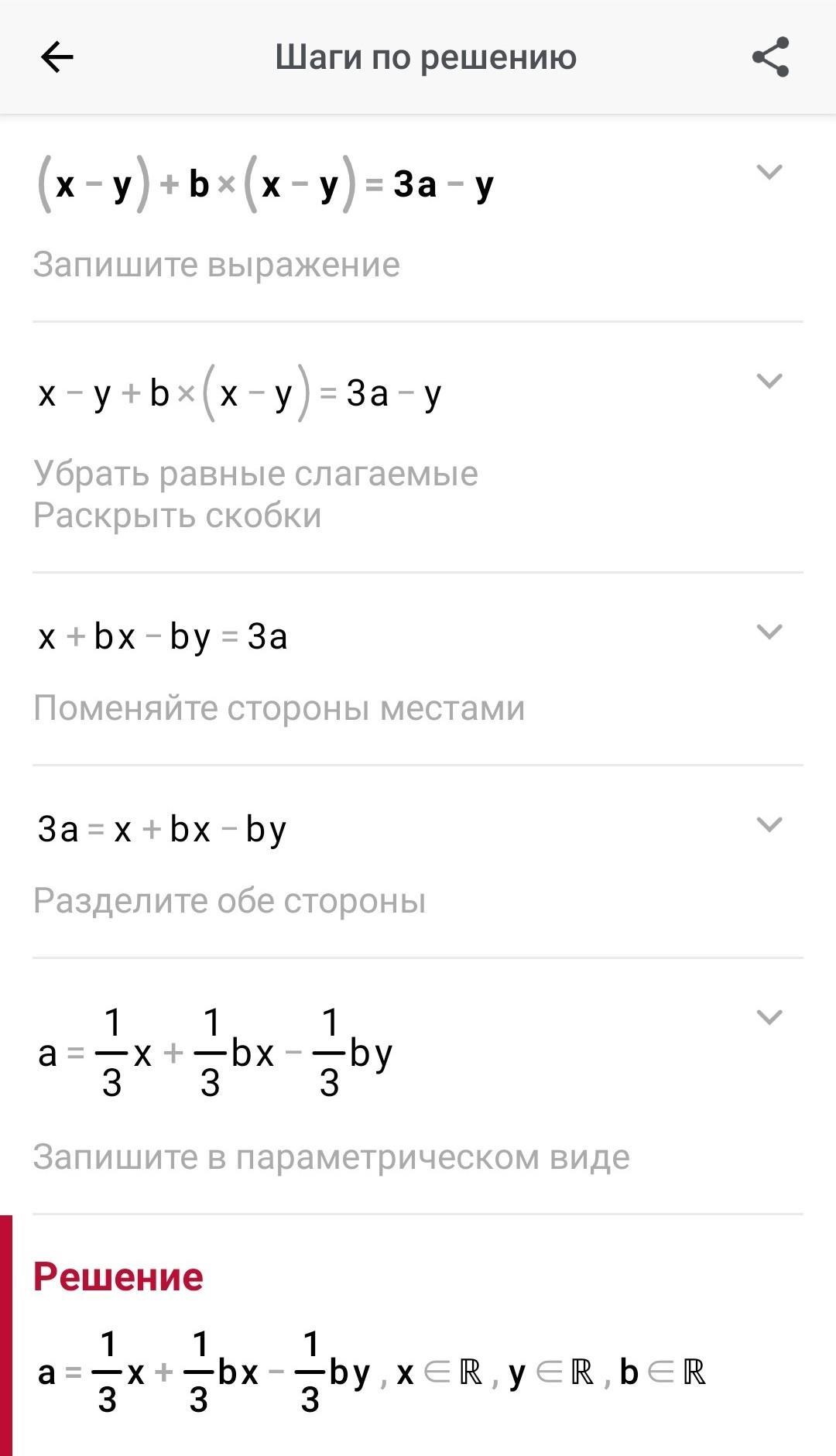Expand the 'Поменяйте стороны местами' step
Screen dimensions: 836x1456
pos(769,632)
